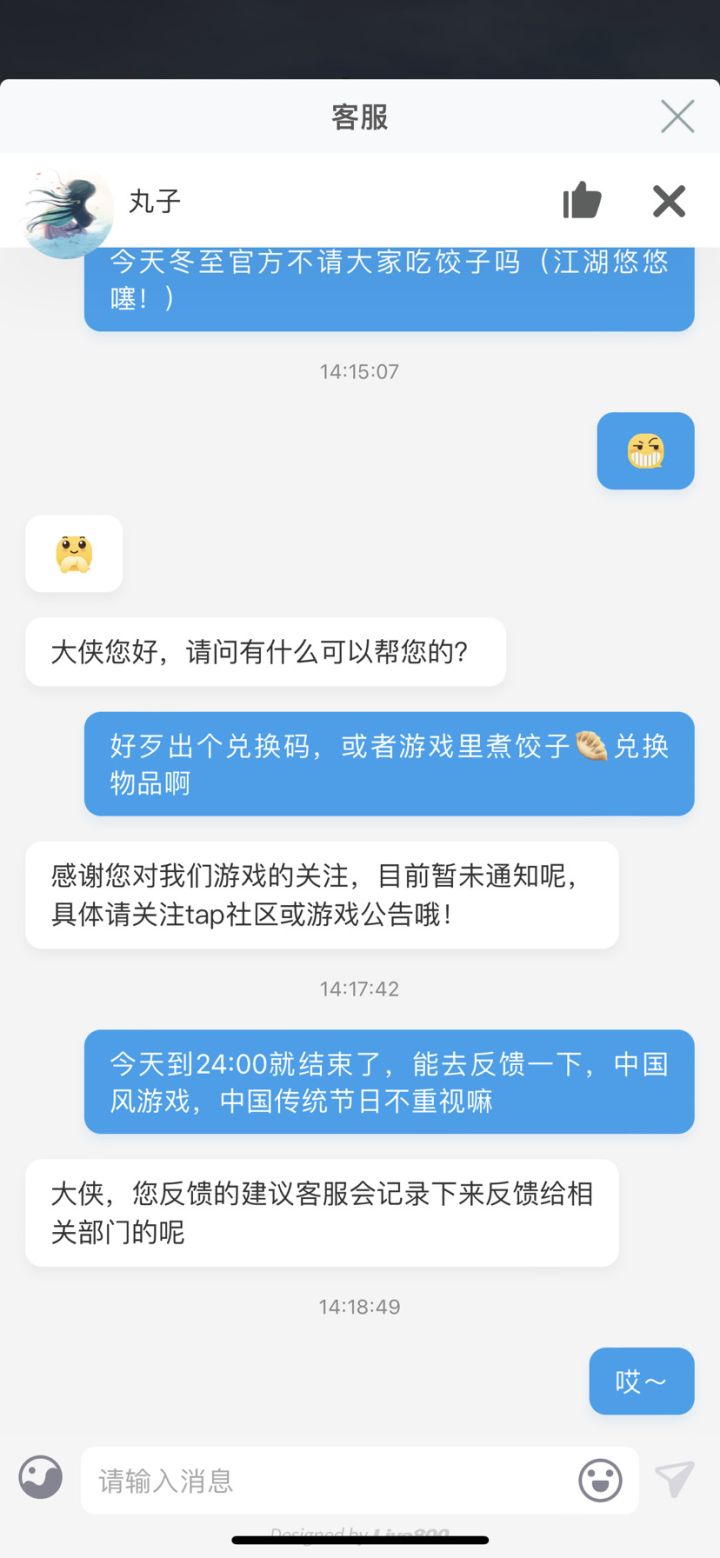
Task: Open the emoji picker
Action: pyautogui.click(x=600, y=1480)
